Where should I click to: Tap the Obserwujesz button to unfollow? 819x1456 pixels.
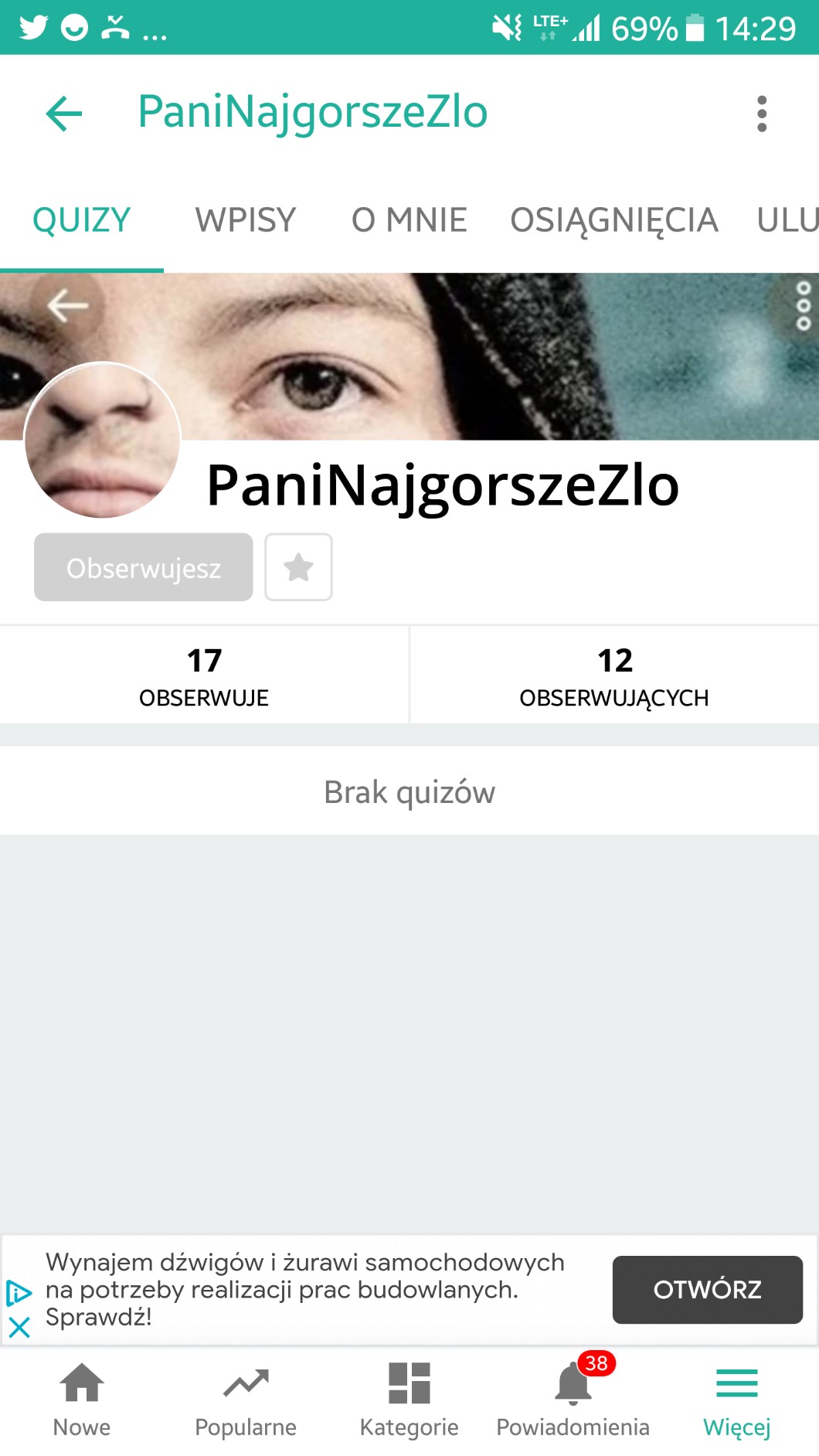tap(144, 567)
